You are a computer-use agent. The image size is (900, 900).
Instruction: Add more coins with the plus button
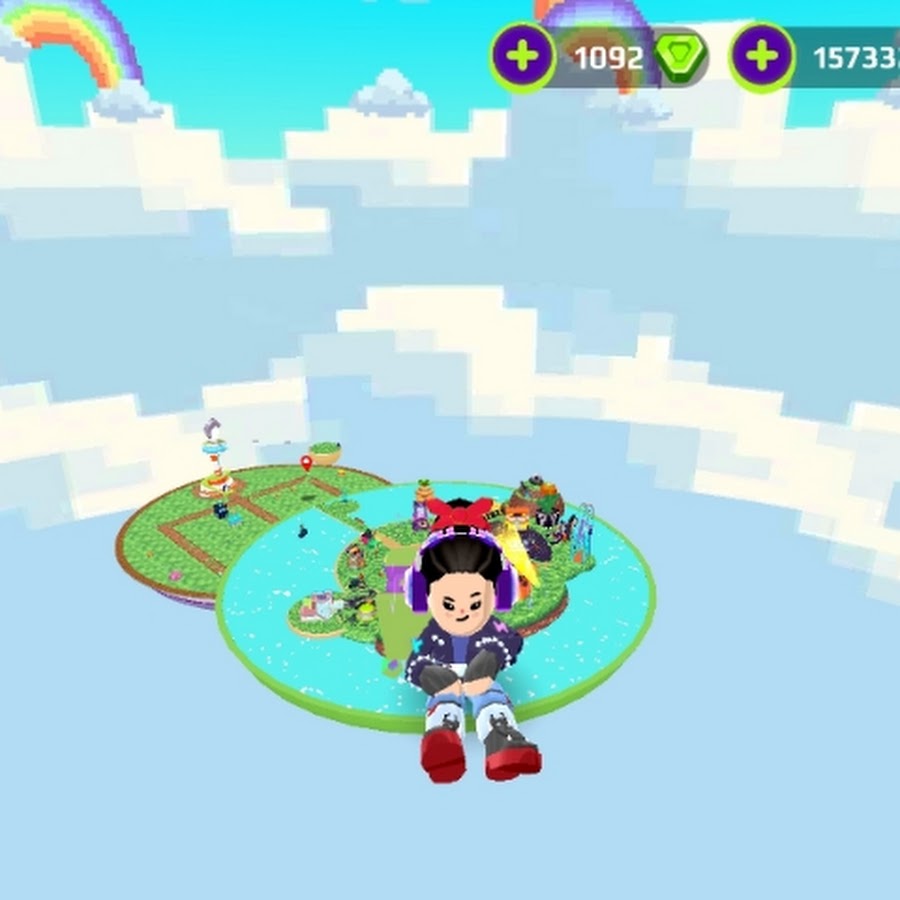(x=762, y=57)
